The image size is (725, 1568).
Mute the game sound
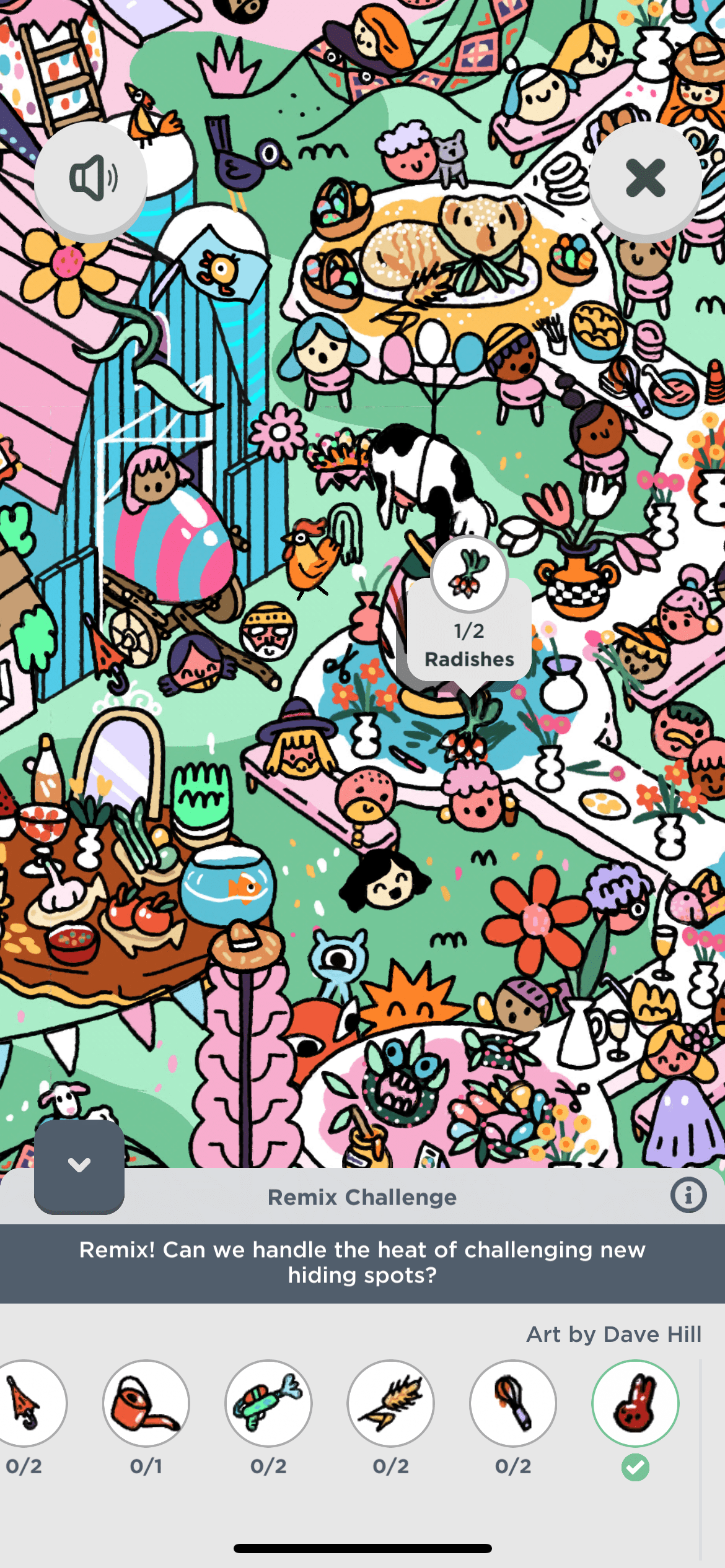tap(90, 178)
